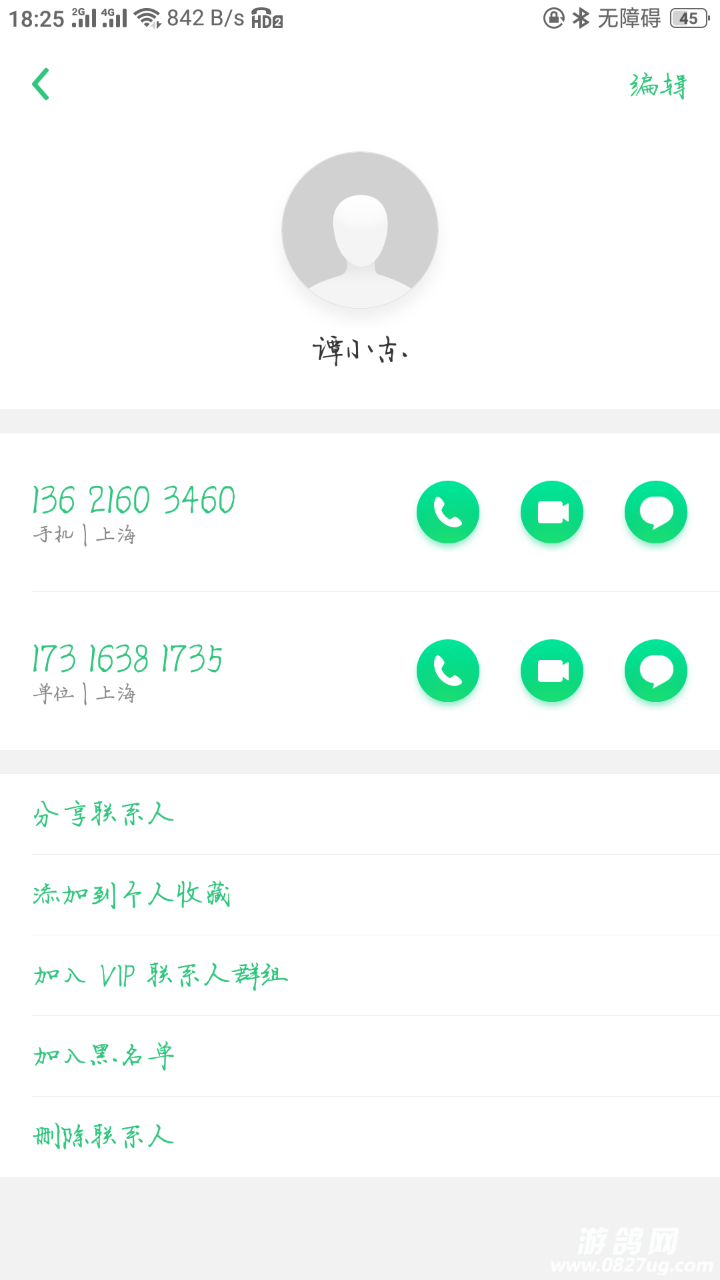Tap 删除联系人 to delete contact
The height and width of the screenshot is (1280, 720).
pos(104,1136)
